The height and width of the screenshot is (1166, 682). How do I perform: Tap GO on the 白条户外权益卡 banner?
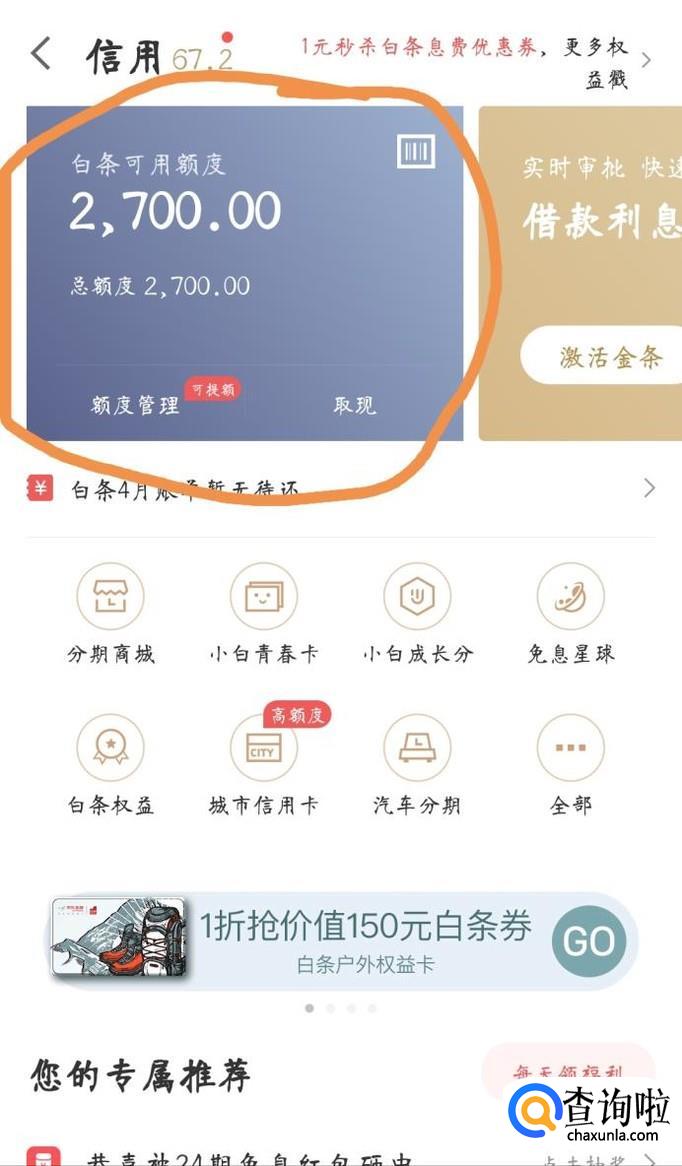point(589,941)
